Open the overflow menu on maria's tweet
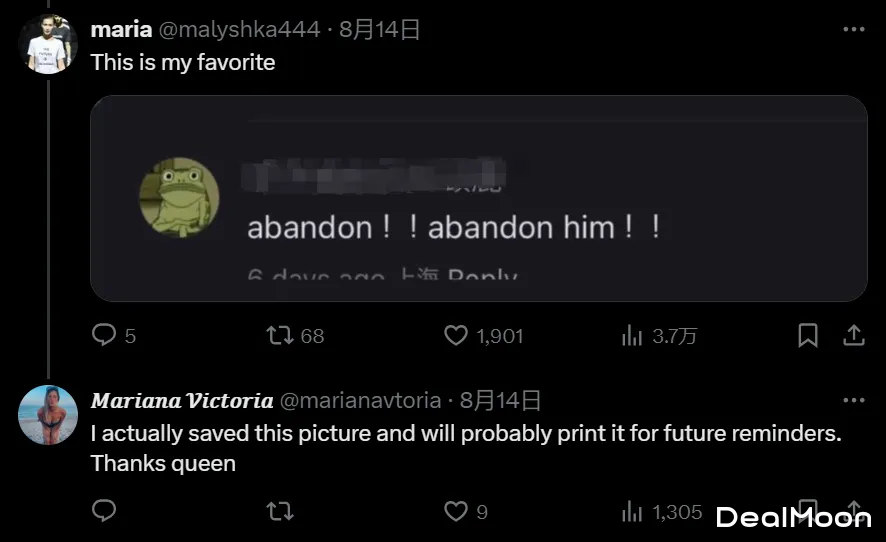Screen dimensions: 886x542 (x=853, y=30)
